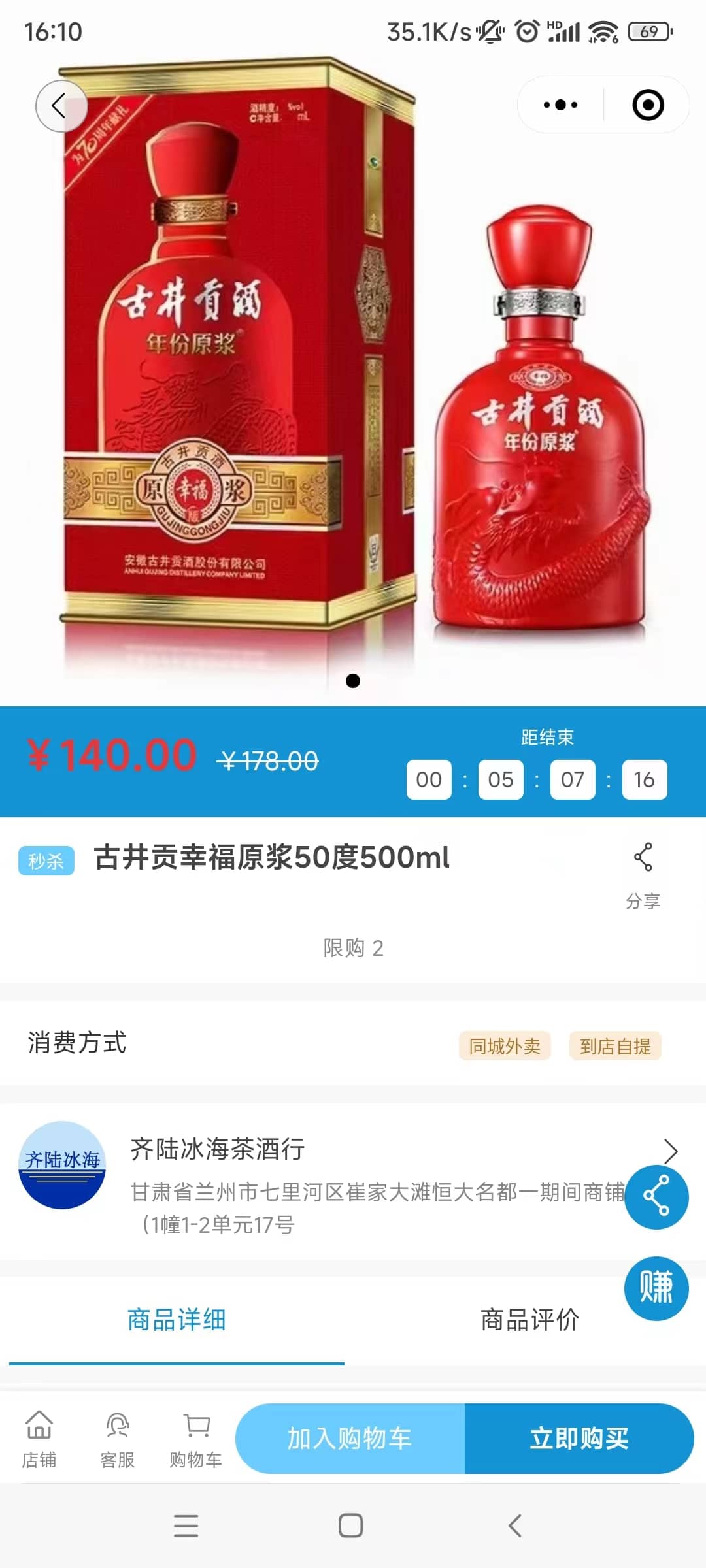The image size is (706, 1568).
Task: Switch to the 商品评价 tab
Action: coord(529,1320)
